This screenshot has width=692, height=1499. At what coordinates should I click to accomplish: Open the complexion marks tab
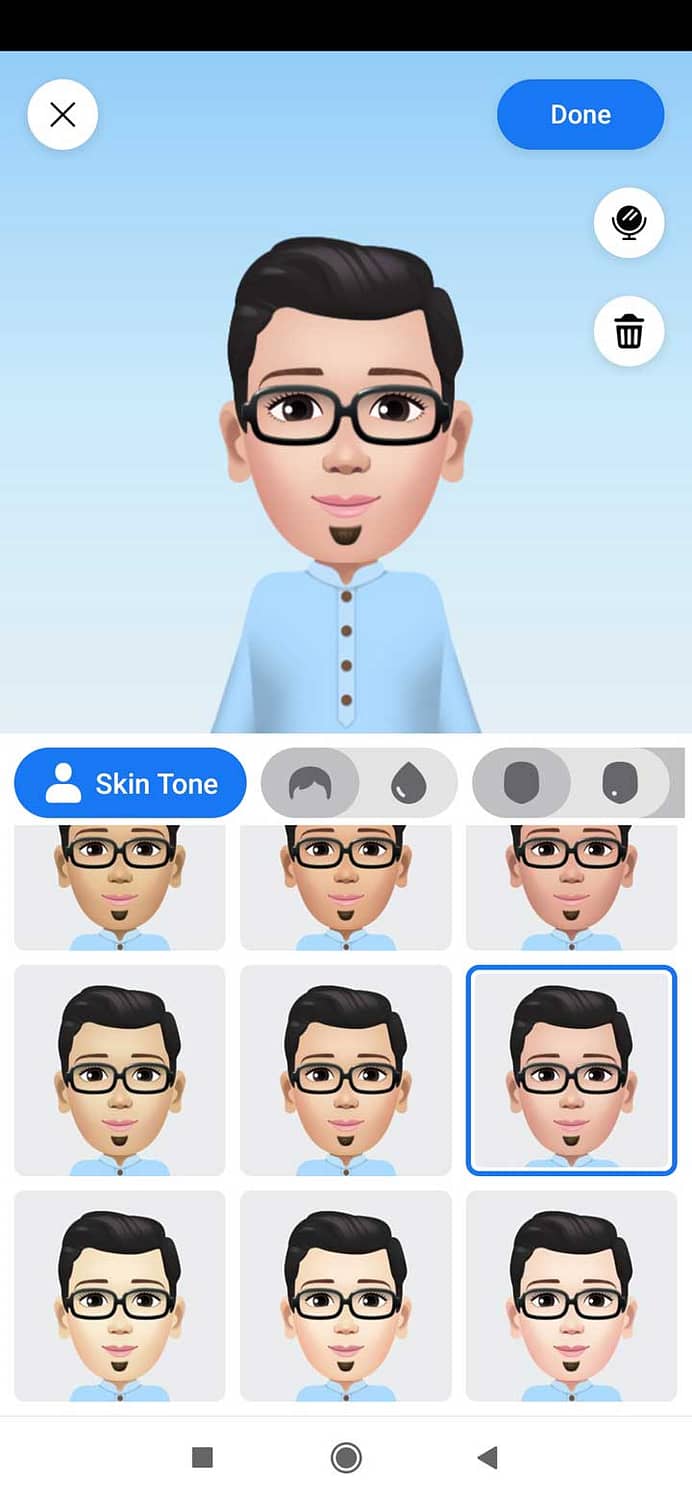coord(619,784)
